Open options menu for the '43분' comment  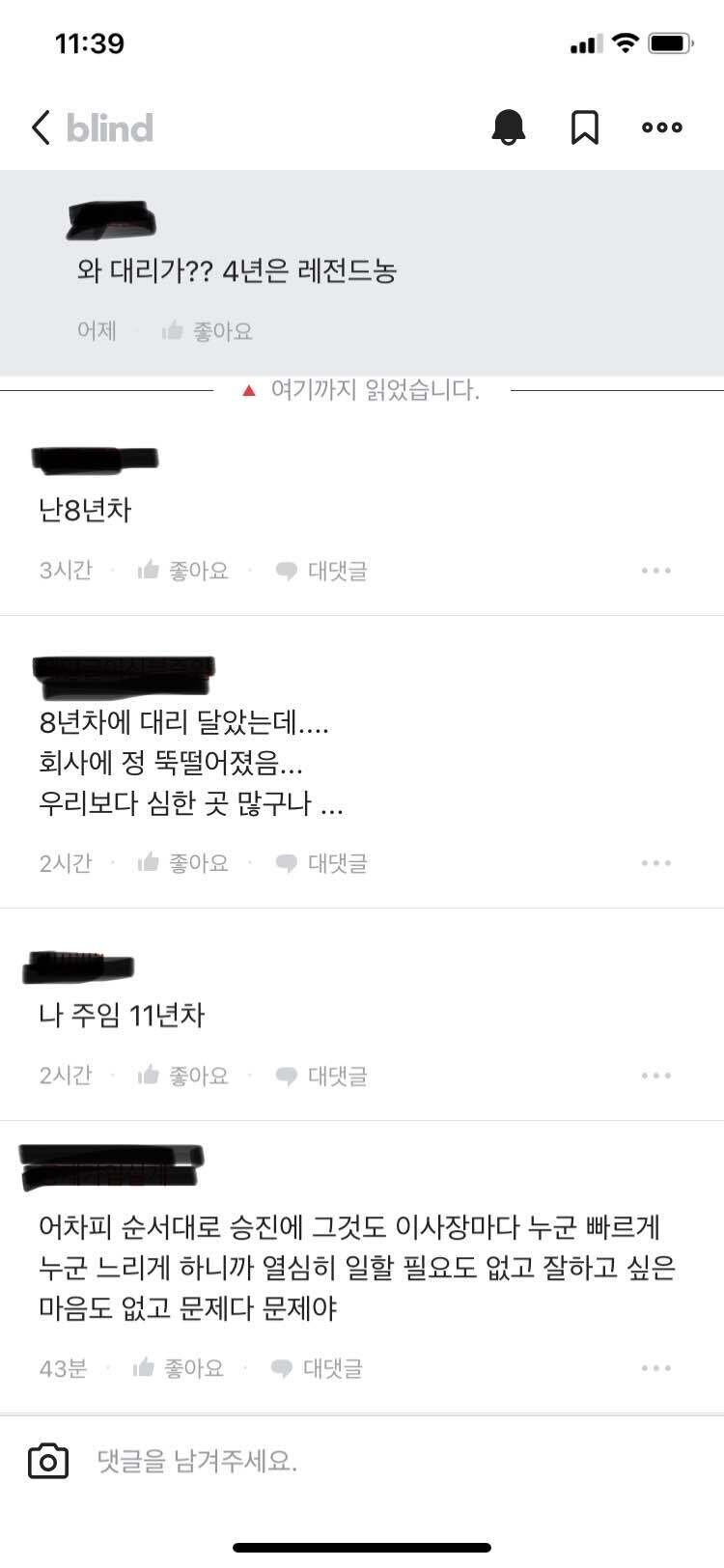coord(657,1367)
